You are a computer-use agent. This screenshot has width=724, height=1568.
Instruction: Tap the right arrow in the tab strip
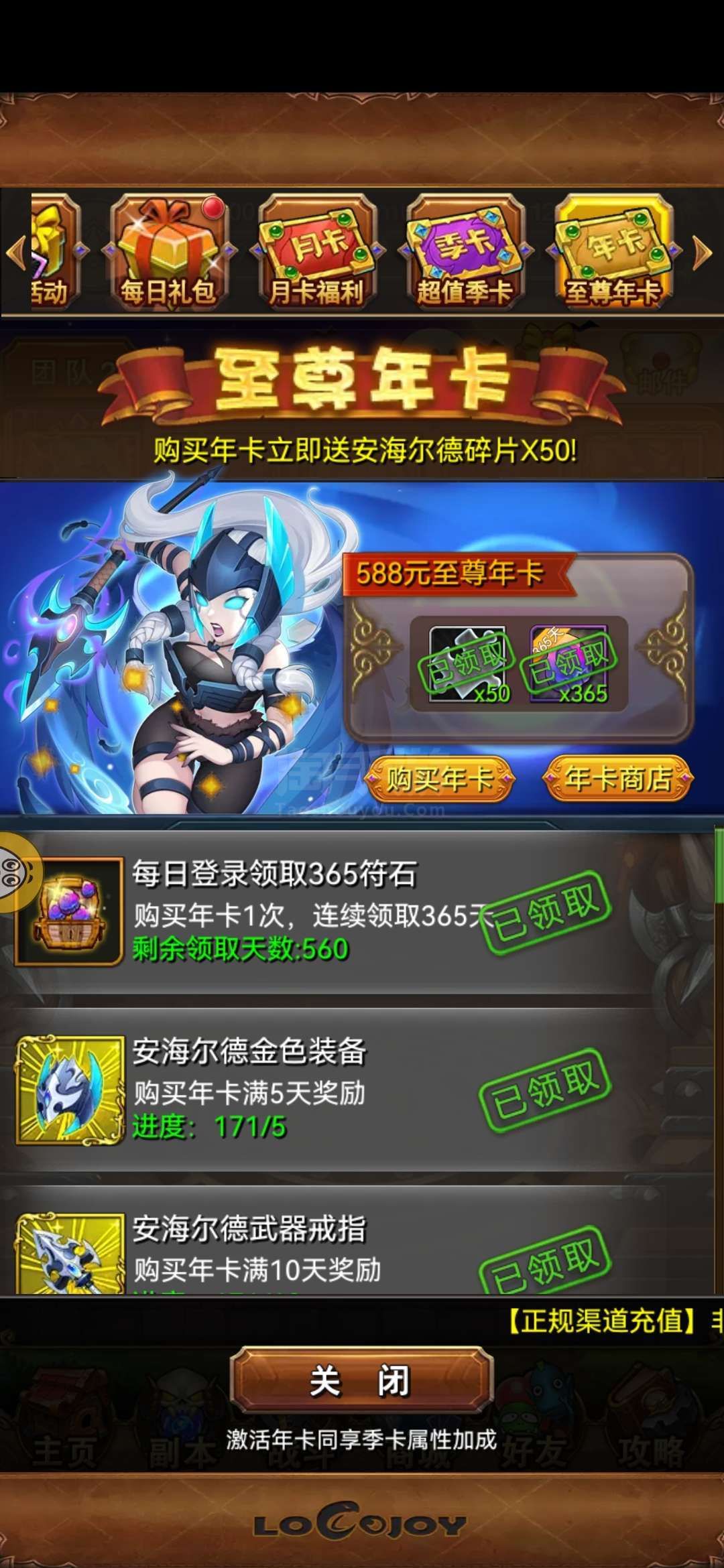(701, 253)
